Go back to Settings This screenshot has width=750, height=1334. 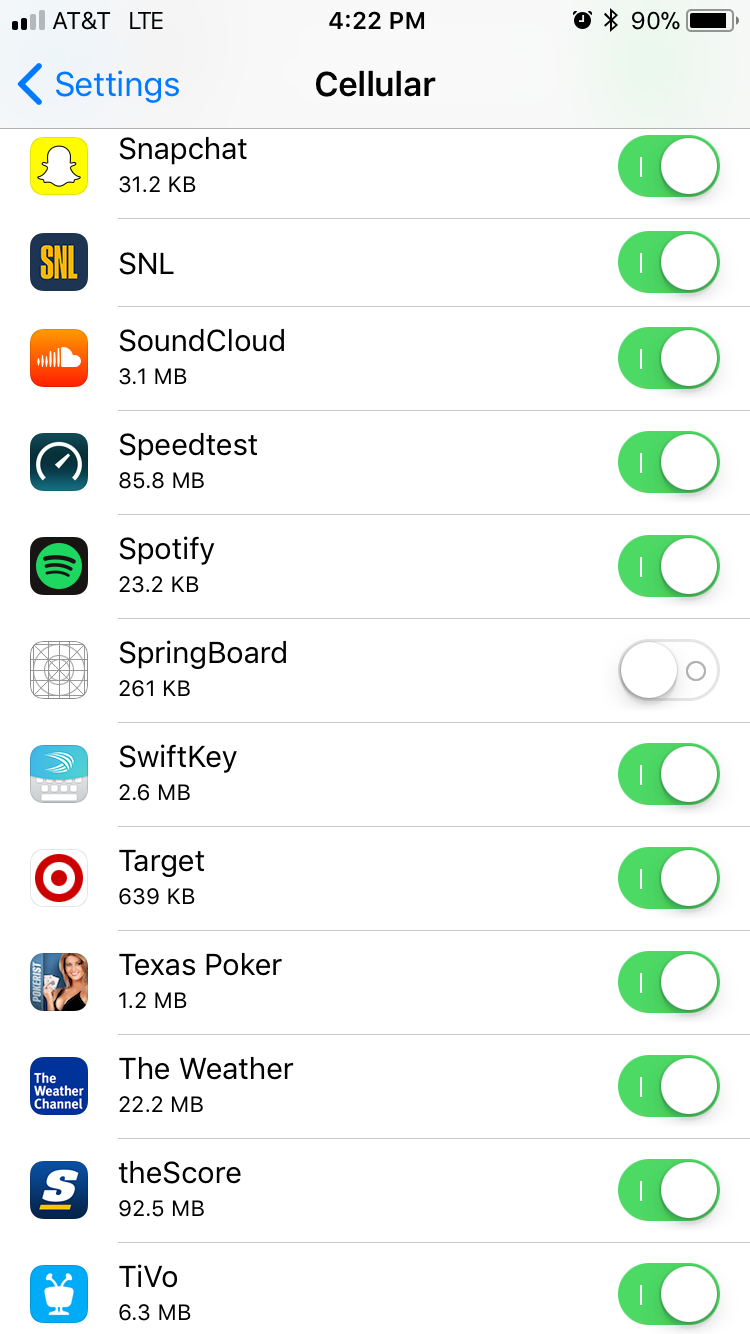pyautogui.click(x=98, y=85)
